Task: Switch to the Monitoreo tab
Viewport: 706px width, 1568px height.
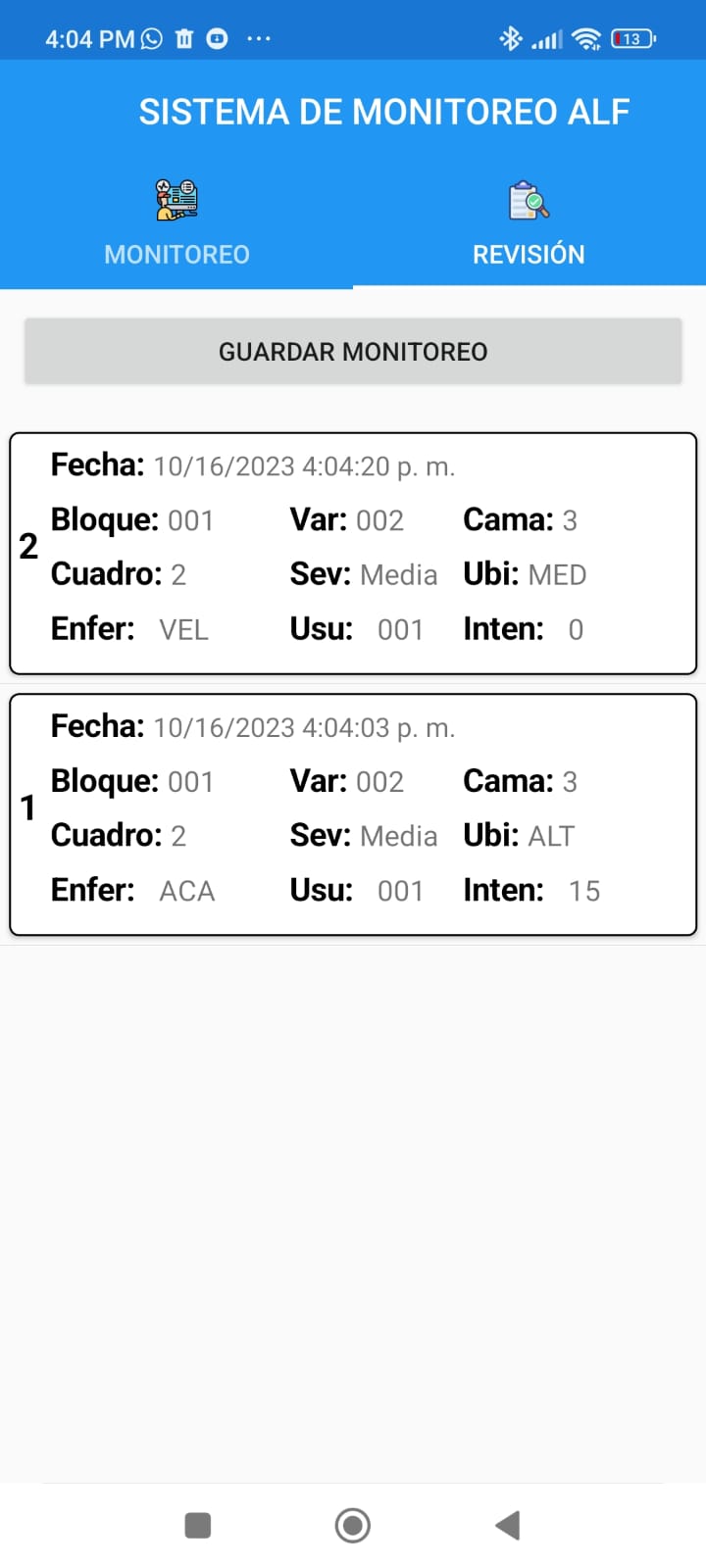Action: [x=176, y=223]
